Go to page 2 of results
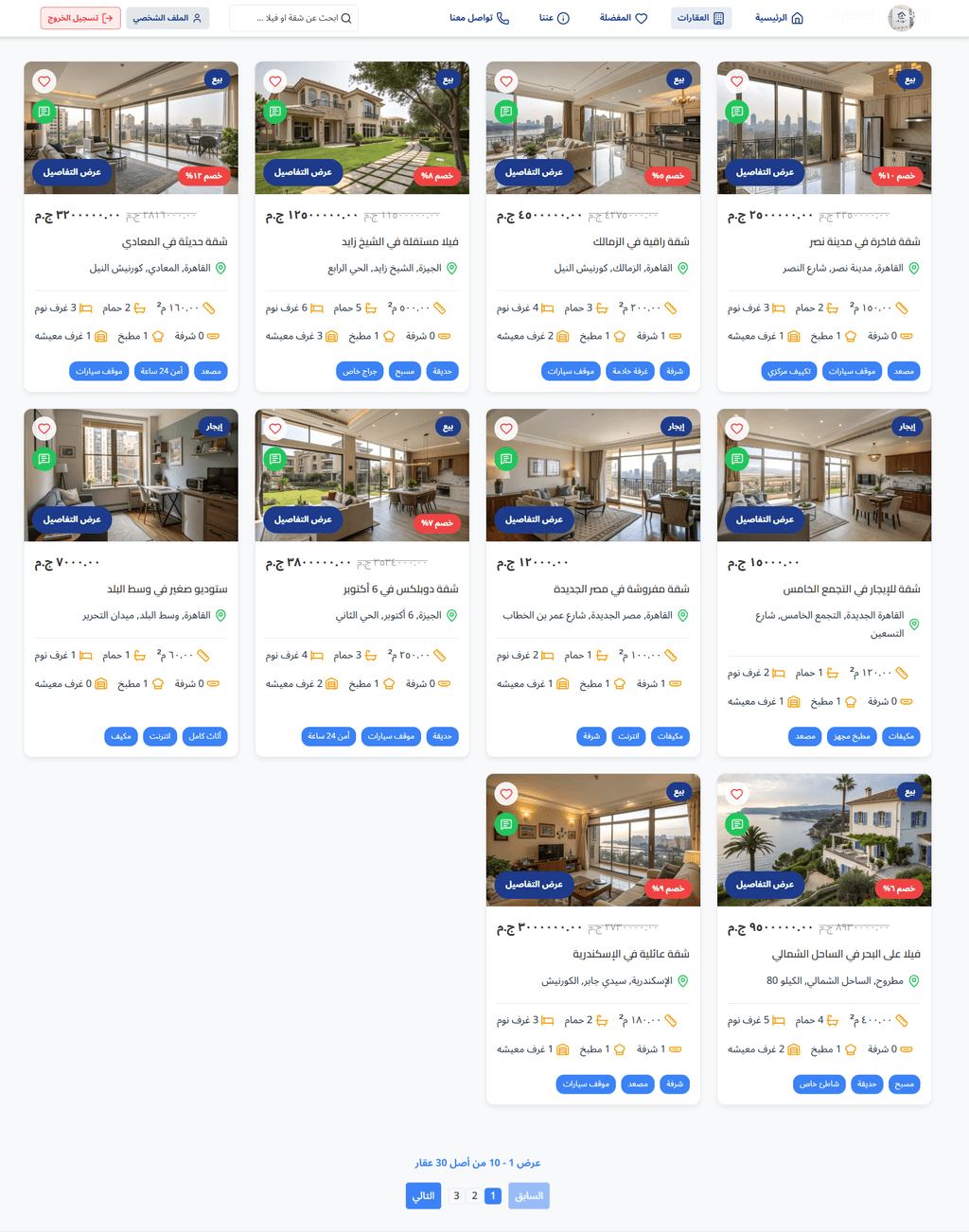 (x=474, y=1196)
